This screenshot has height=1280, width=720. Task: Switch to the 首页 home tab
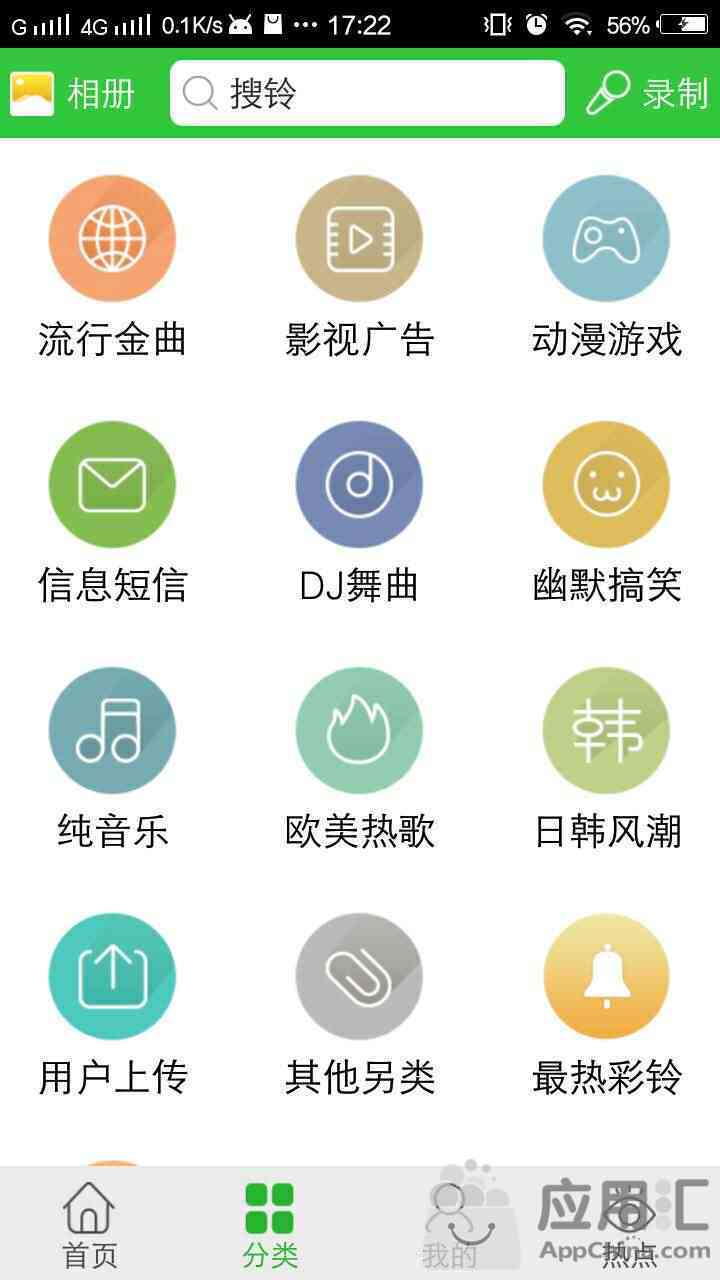(x=90, y=1224)
